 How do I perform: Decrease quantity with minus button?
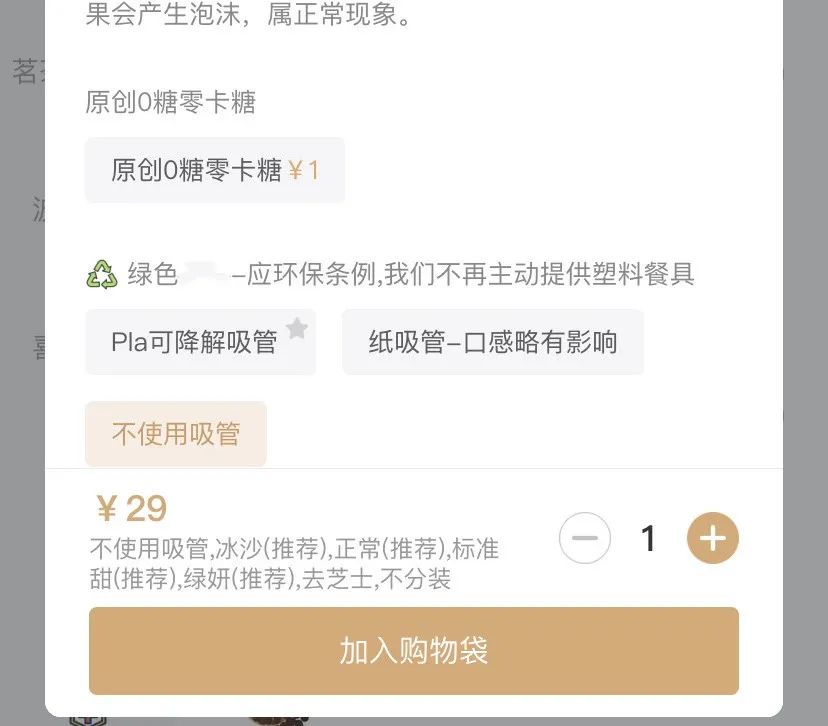[x=584, y=539]
